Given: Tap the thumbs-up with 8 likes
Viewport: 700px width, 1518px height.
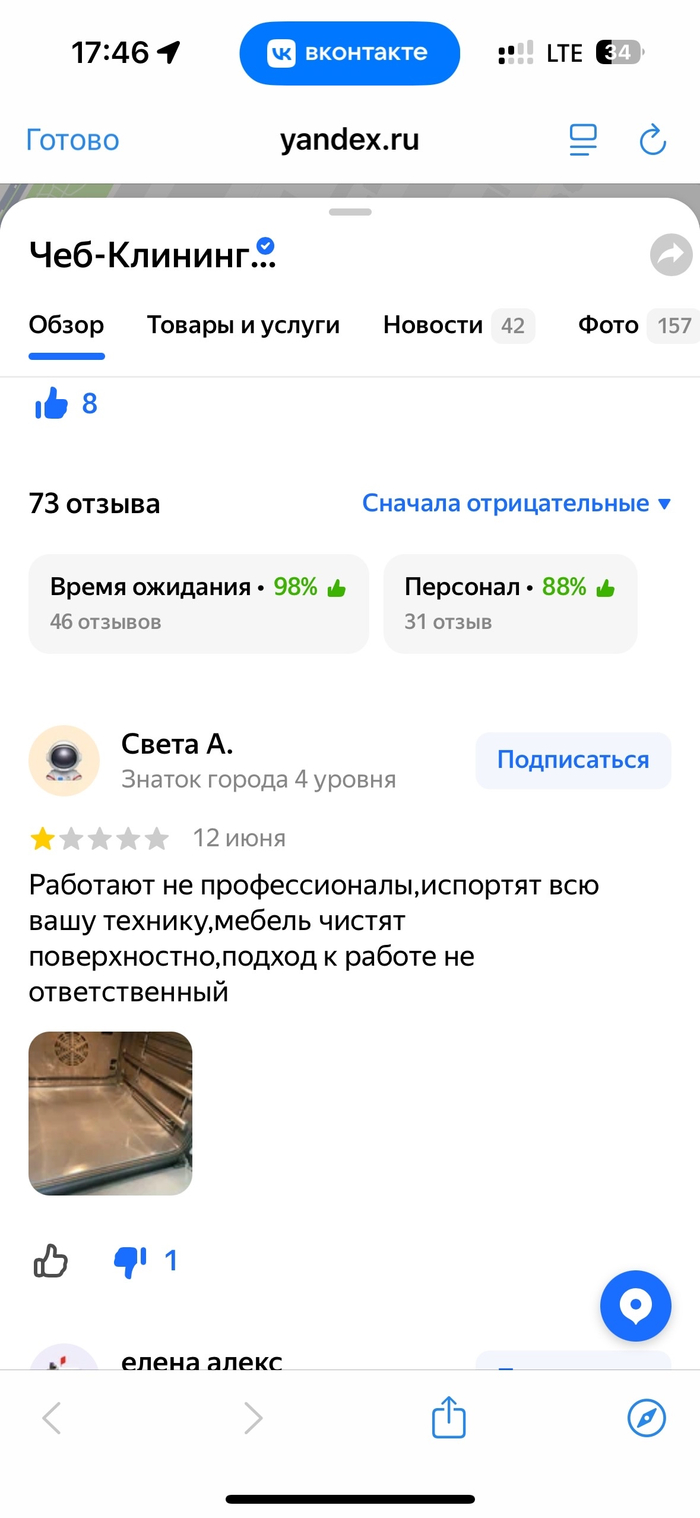Looking at the screenshot, I should (52, 404).
